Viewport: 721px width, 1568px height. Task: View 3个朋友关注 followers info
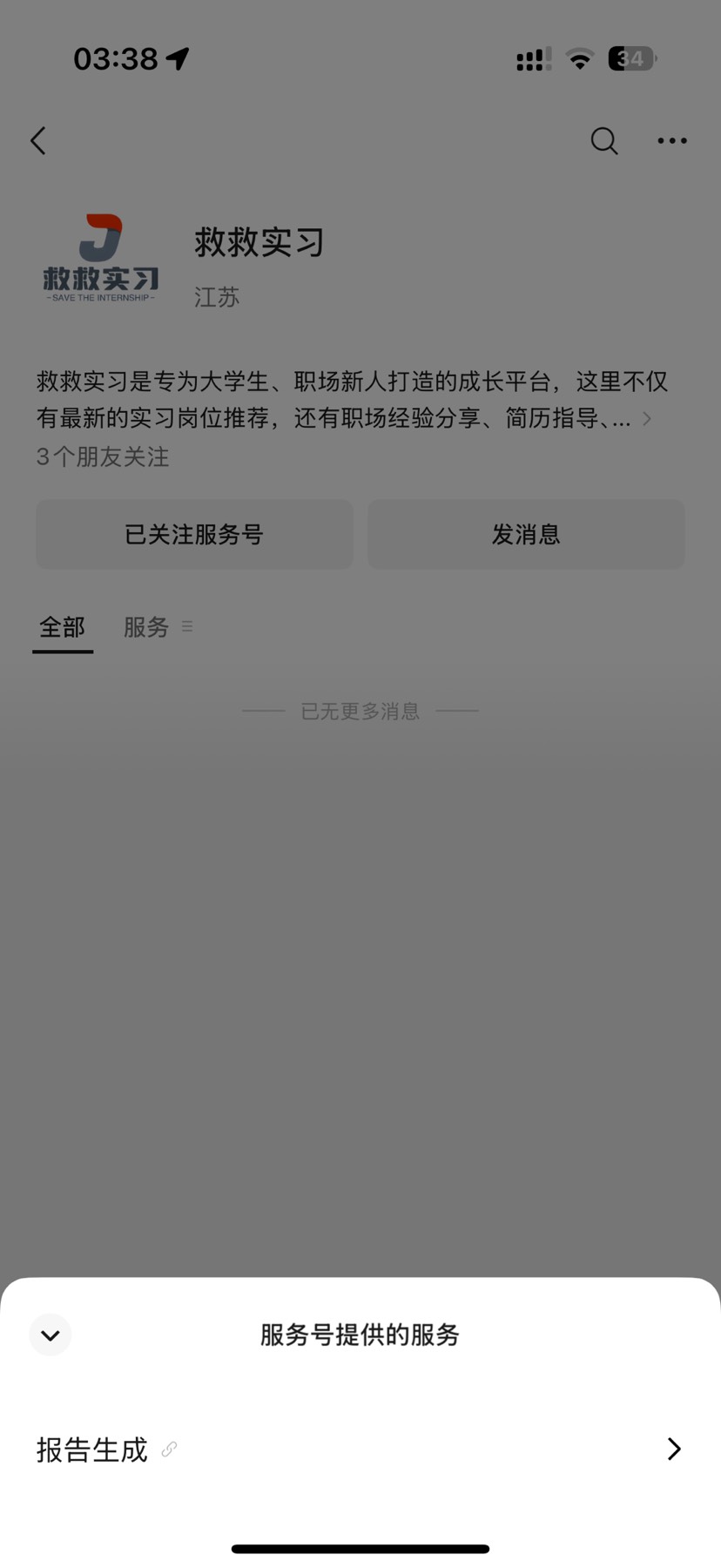pyautogui.click(x=104, y=456)
